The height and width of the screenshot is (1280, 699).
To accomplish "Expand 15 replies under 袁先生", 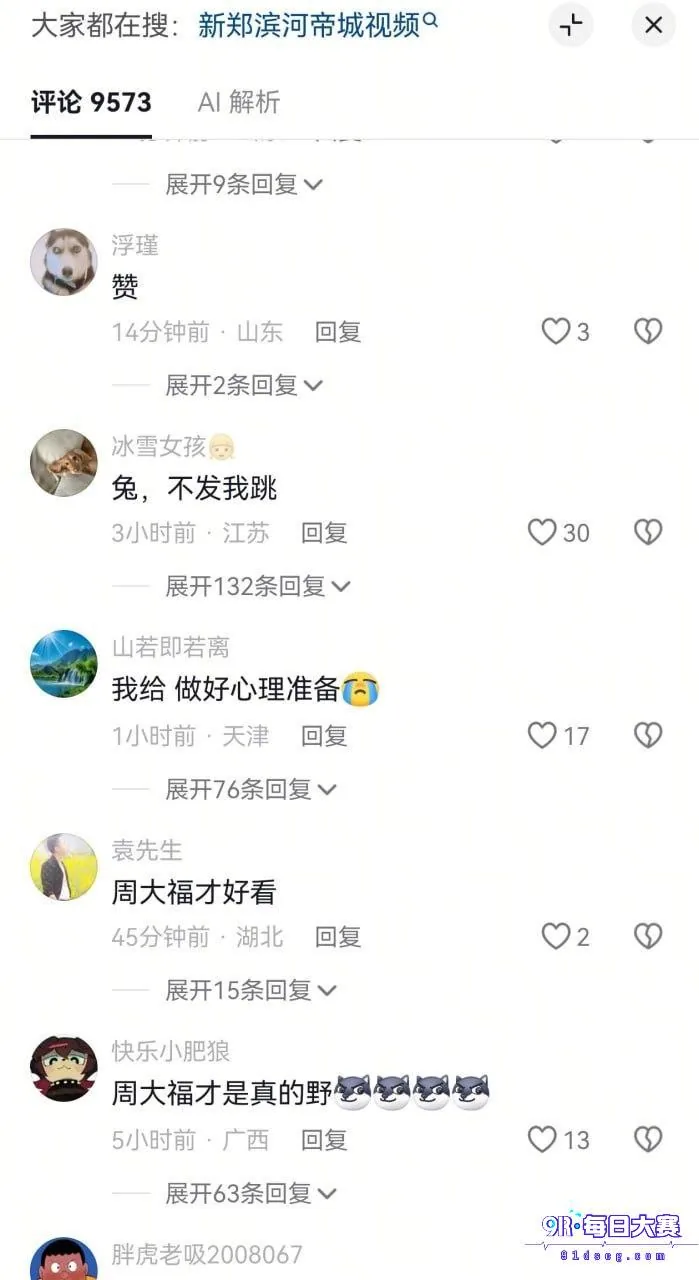I will click(251, 990).
